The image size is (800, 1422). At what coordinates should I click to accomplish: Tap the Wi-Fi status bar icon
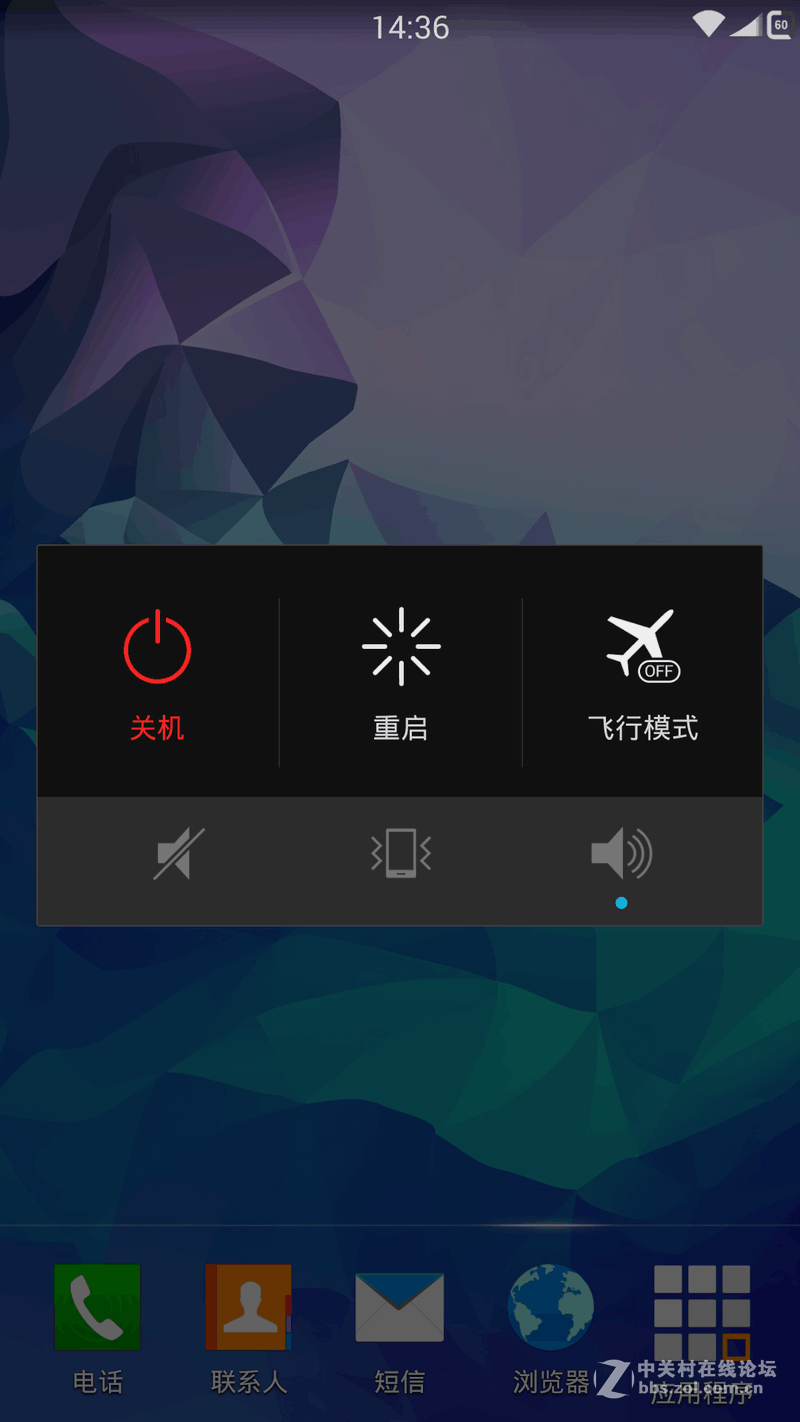(711, 25)
